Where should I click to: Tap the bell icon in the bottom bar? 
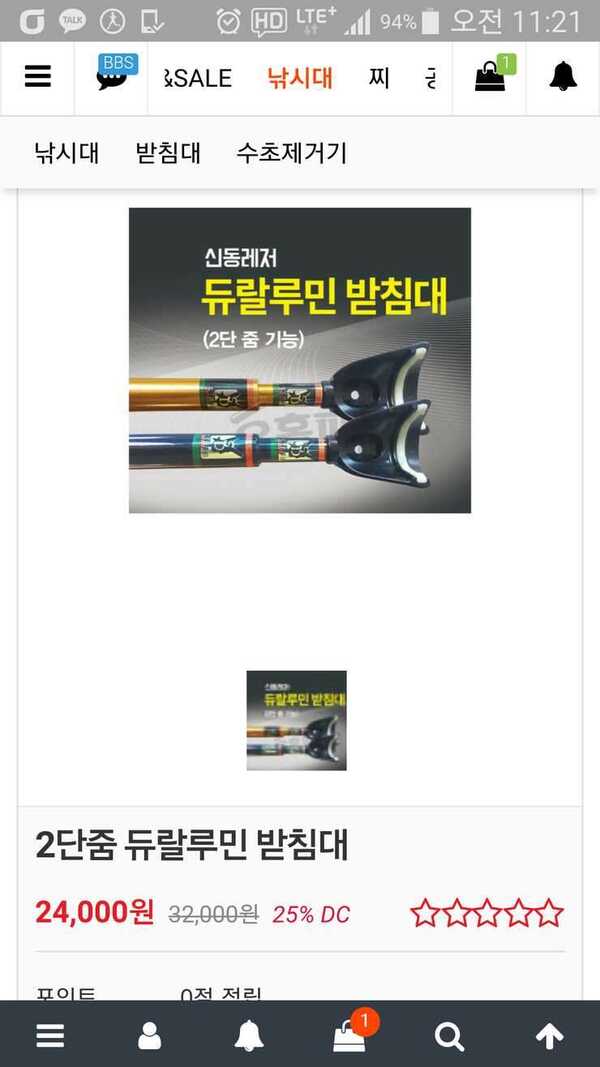(x=249, y=1036)
